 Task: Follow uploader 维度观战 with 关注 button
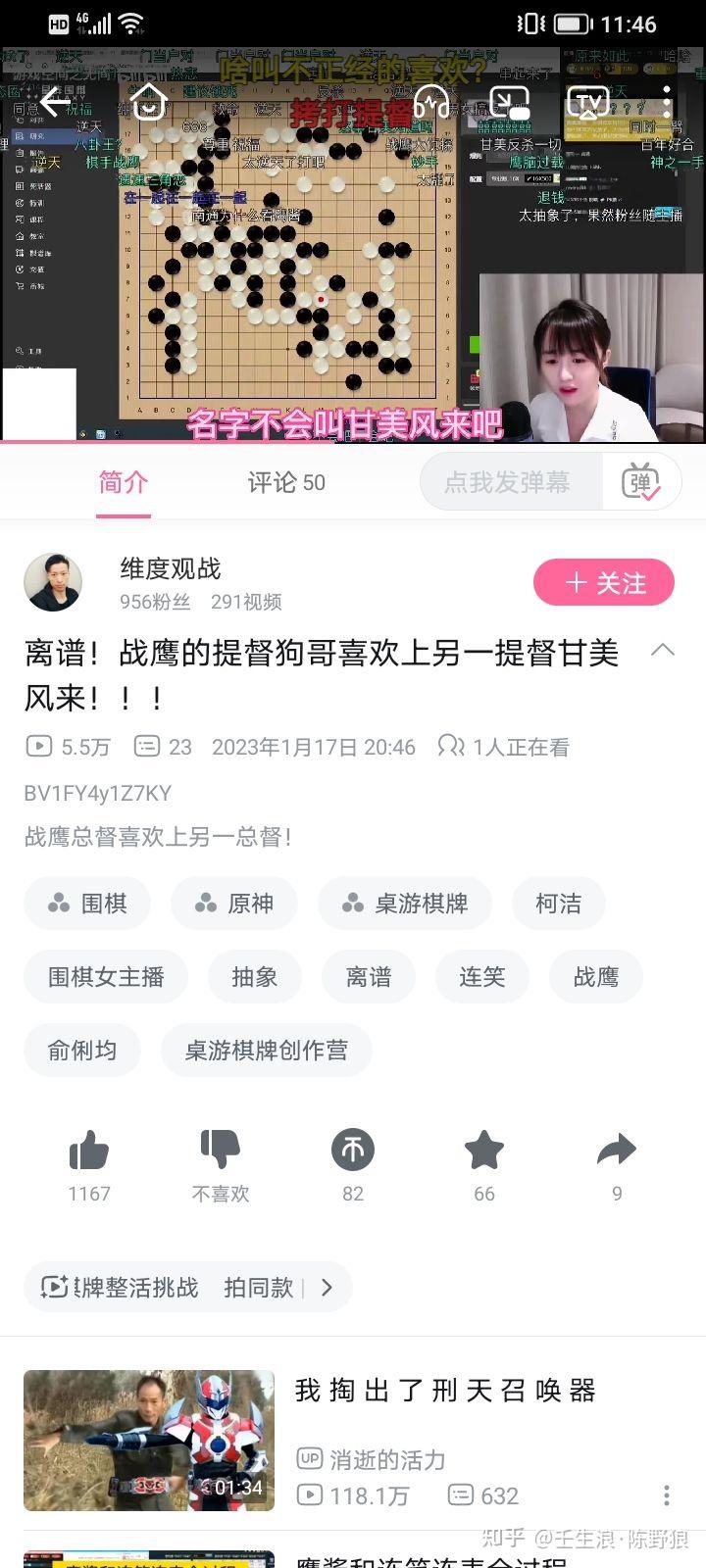(604, 583)
